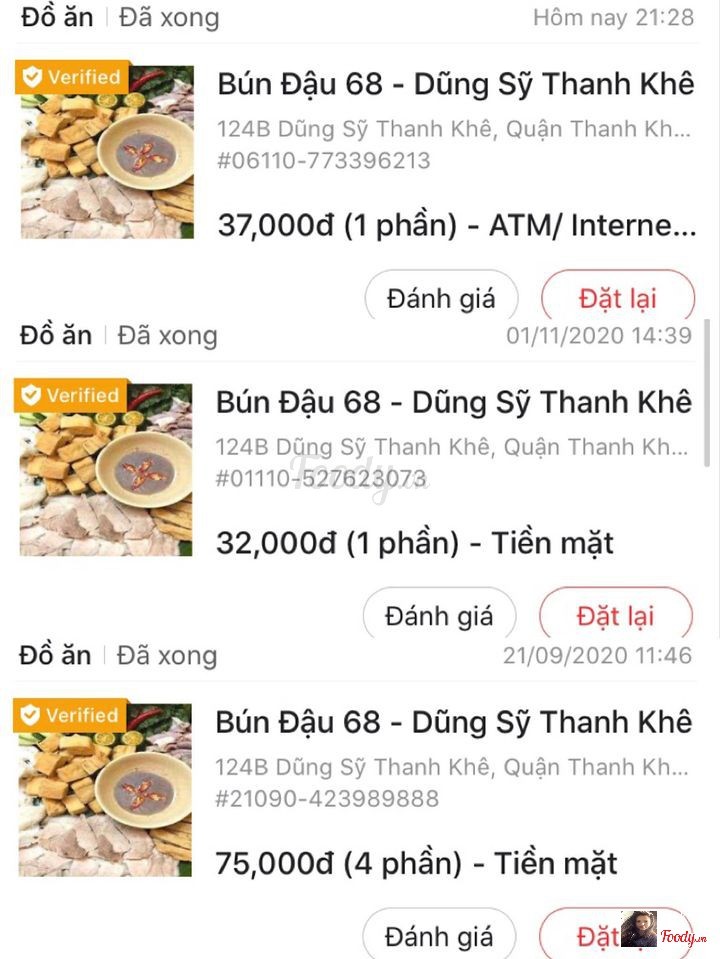Rate the 01/11/2020 order via Đánh giá
The image size is (720, 959).
(440, 615)
